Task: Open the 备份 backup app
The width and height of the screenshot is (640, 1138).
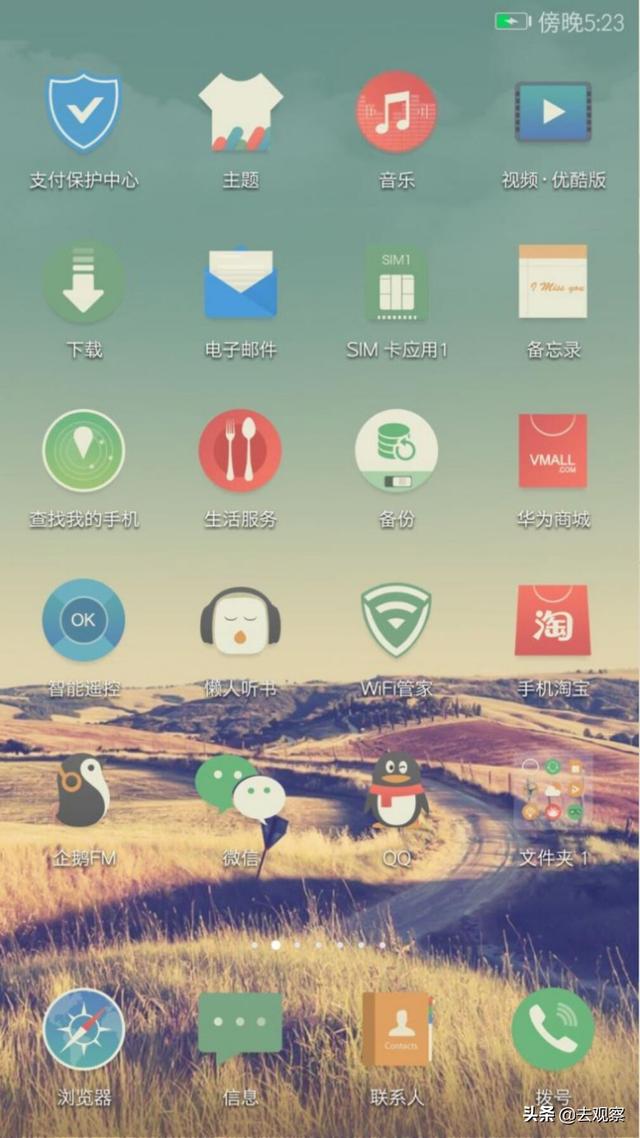Action: 396,451
